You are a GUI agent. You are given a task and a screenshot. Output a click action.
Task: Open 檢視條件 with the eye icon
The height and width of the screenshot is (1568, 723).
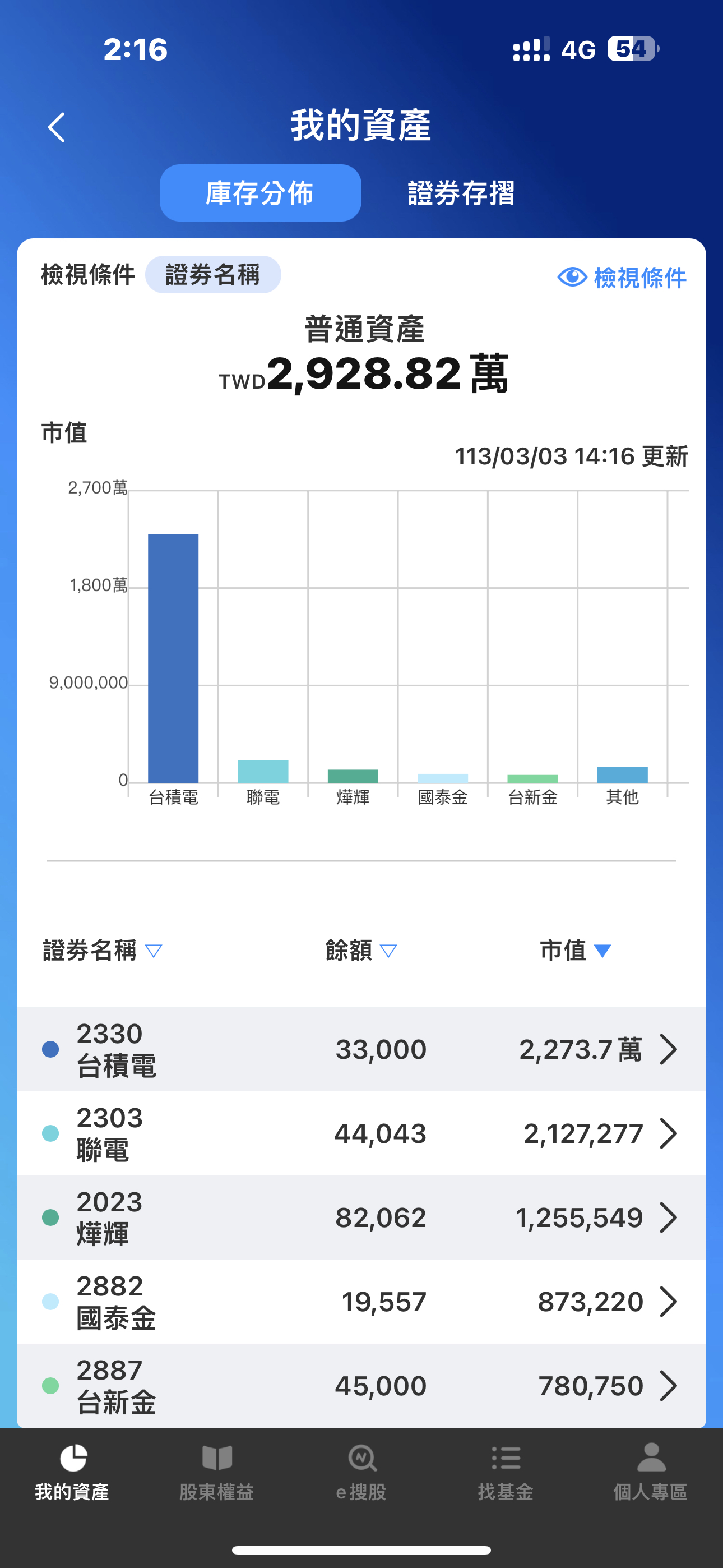click(x=622, y=278)
